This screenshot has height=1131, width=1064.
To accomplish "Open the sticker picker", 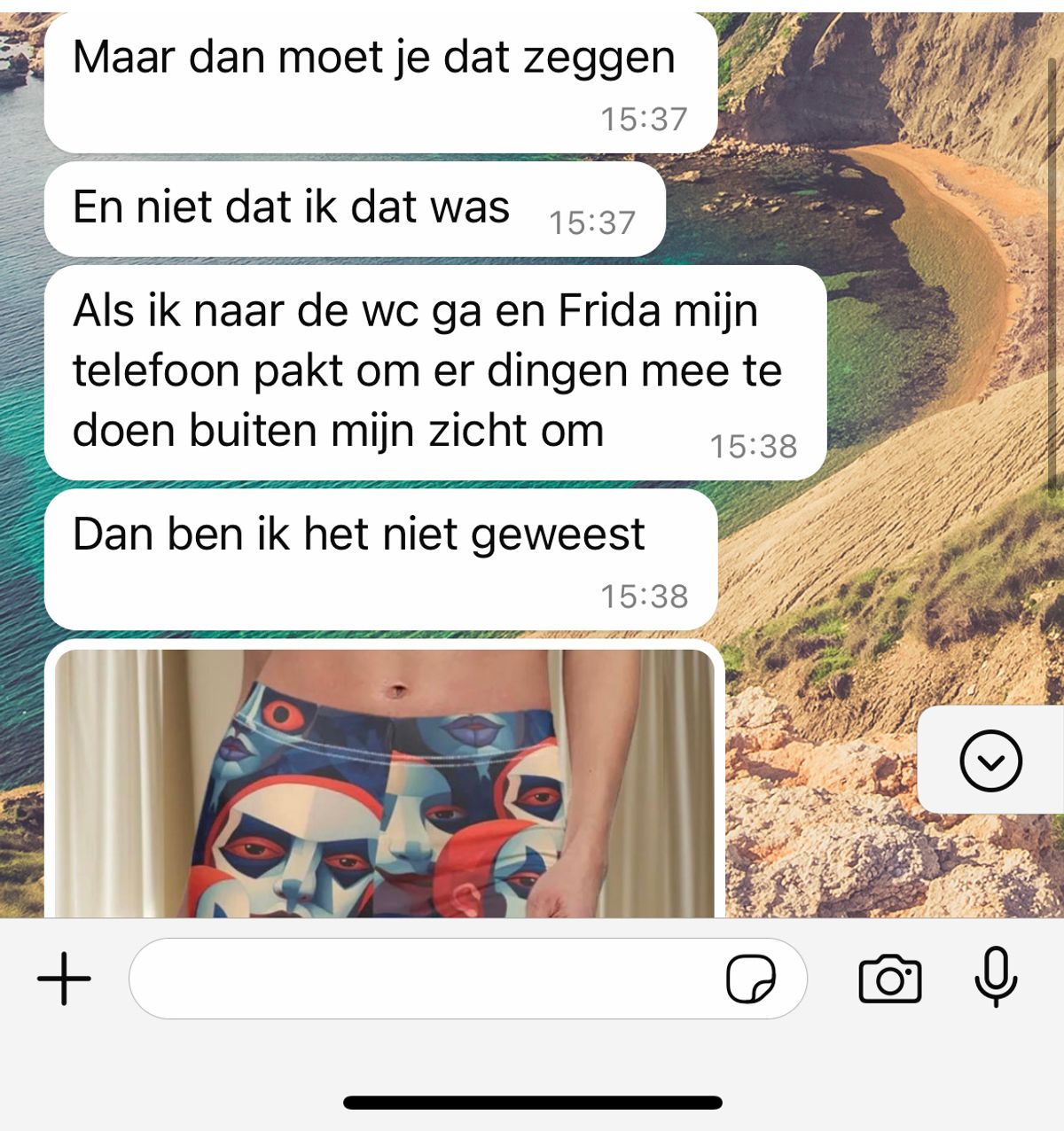I will (x=750, y=979).
